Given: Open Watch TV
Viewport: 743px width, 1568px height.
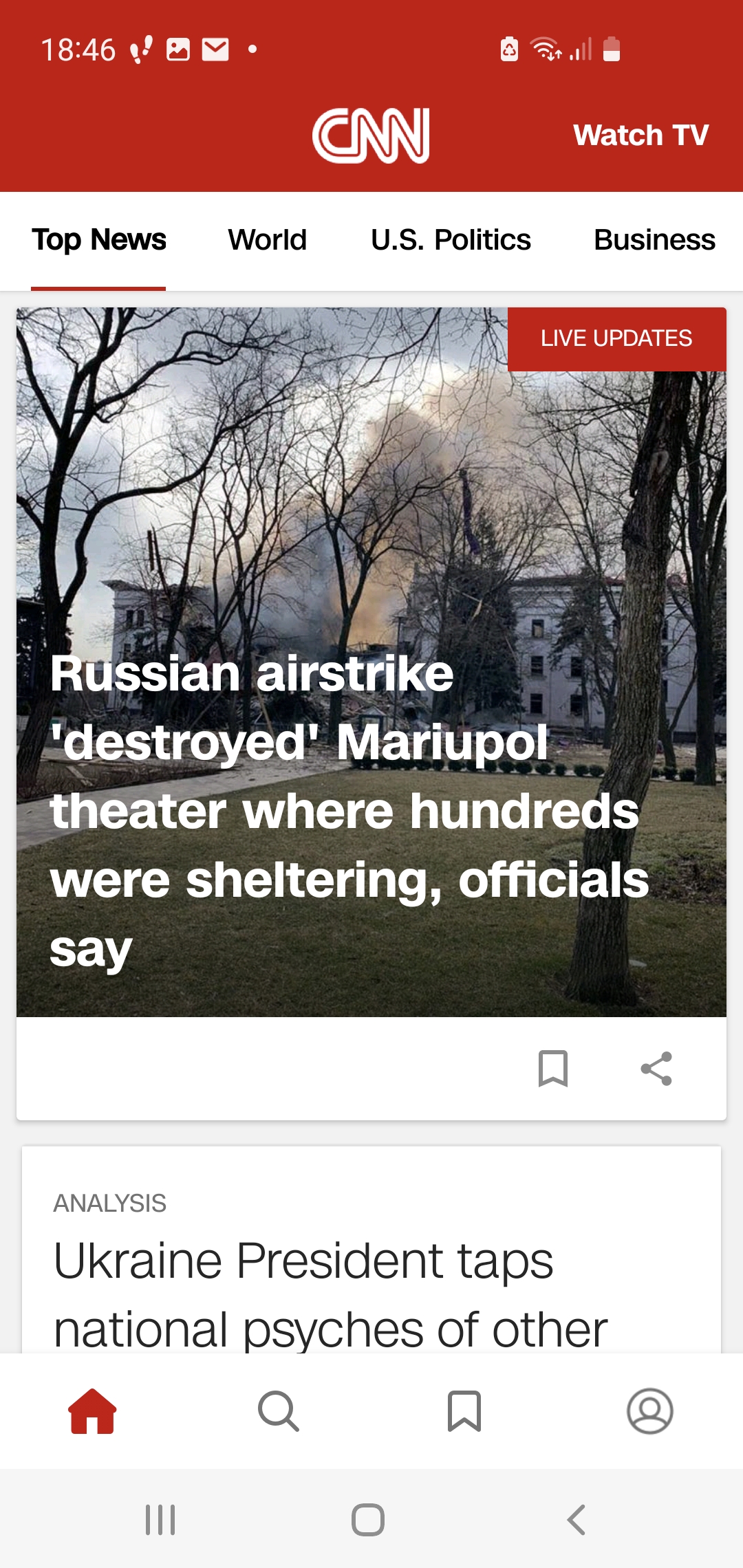Looking at the screenshot, I should [x=640, y=135].
